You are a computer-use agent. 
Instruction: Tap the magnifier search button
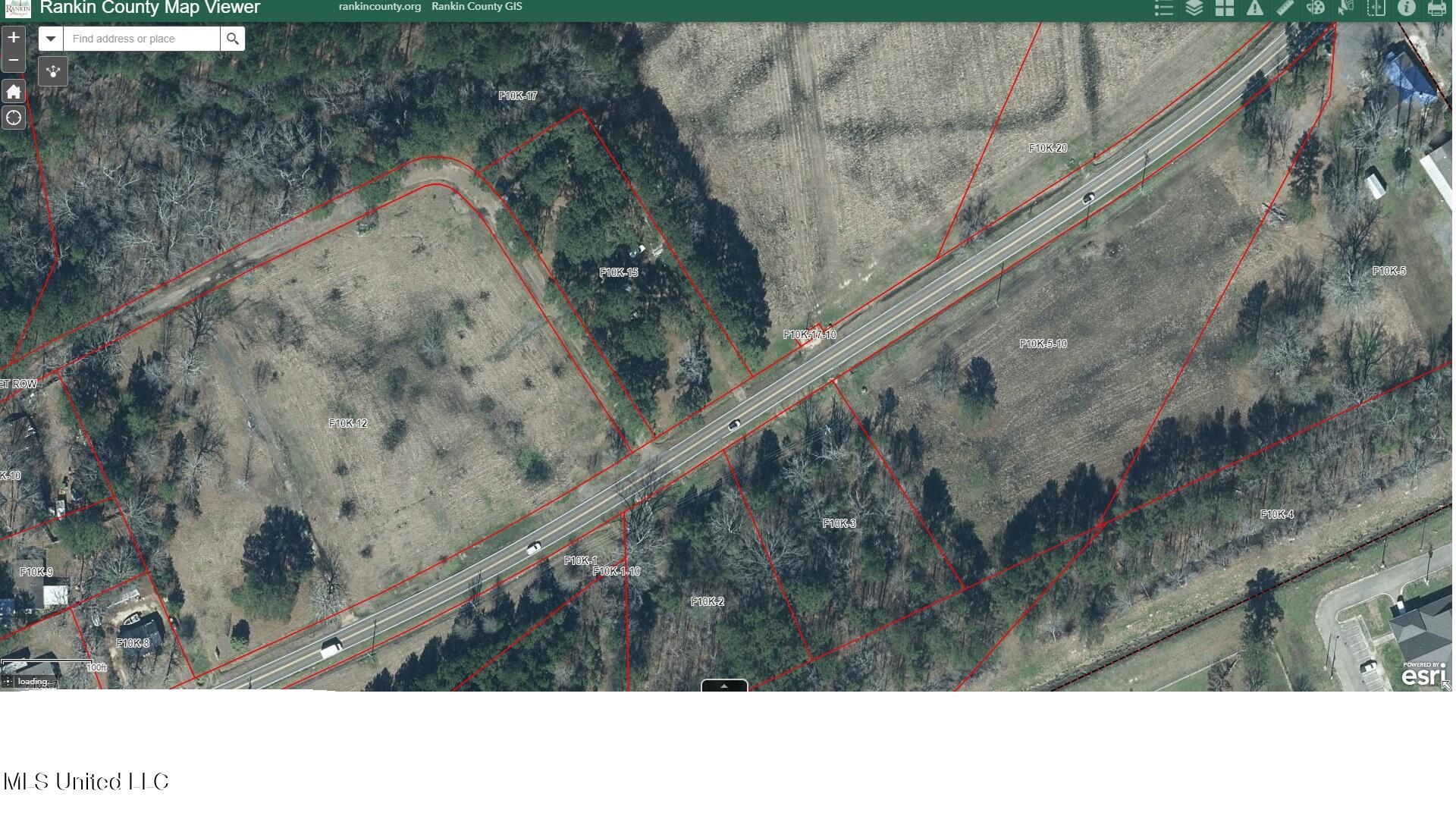pyautogui.click(x=233, y=39)
